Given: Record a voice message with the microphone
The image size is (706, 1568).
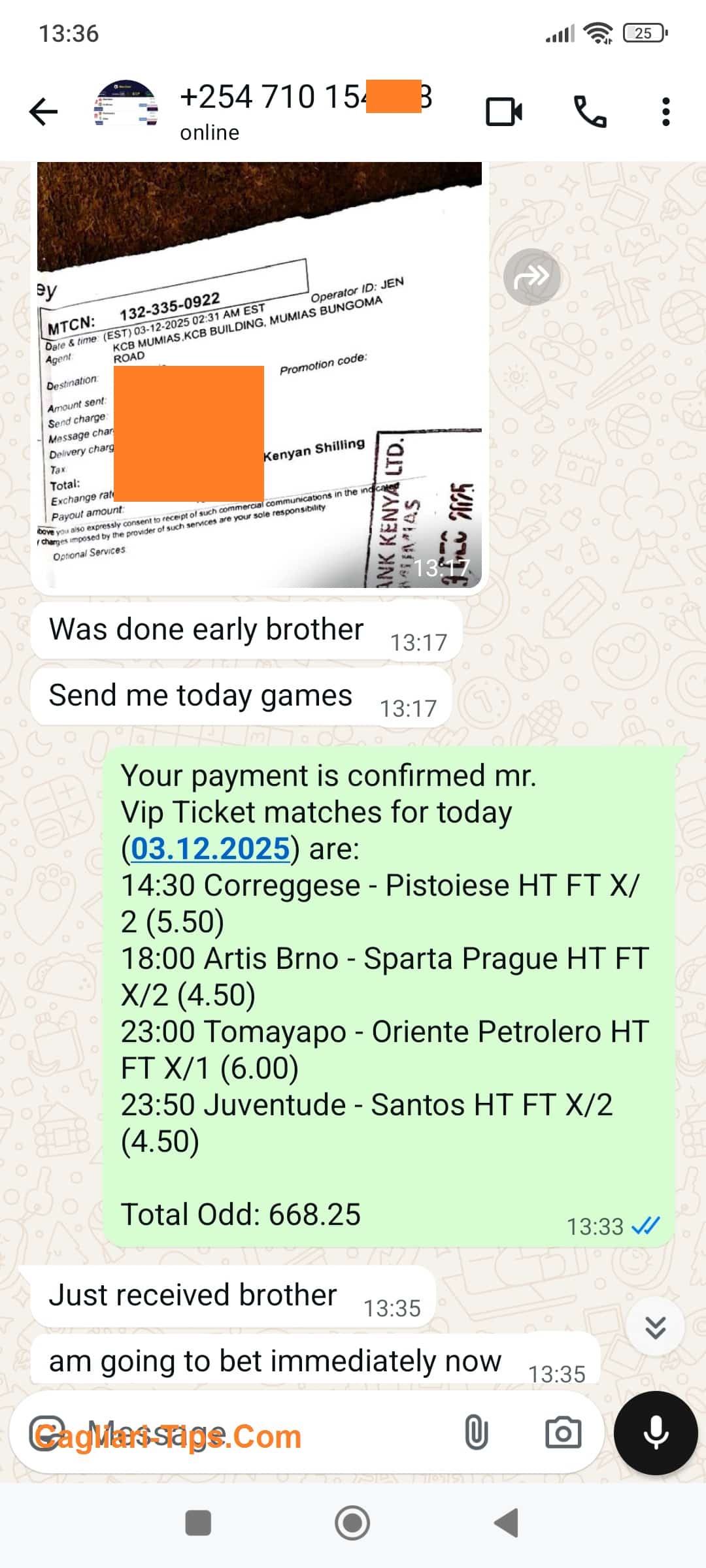Looking at the screenshot, I should pos(656,1433).
